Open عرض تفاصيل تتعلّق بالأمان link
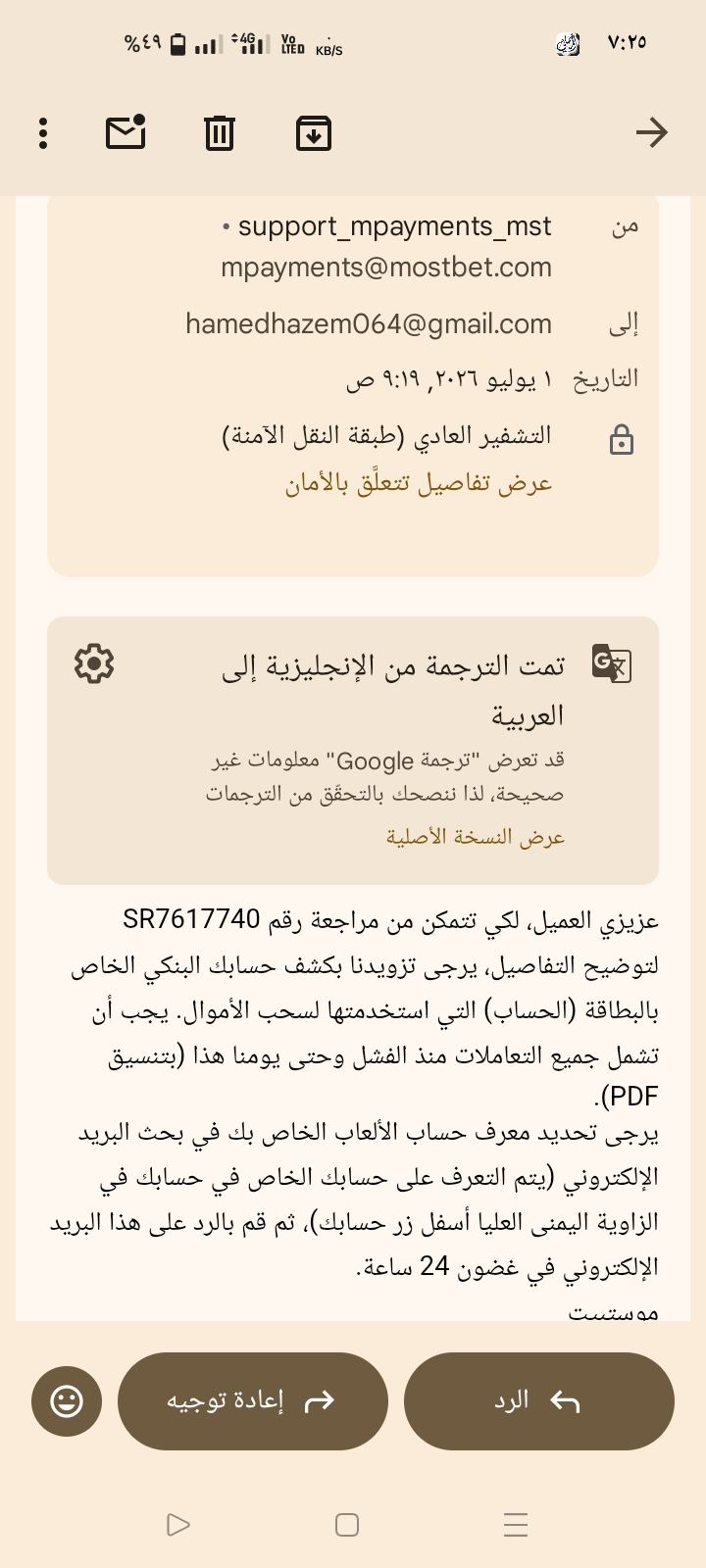Viewport: 706px width, 1568px height. click(419, 483)
